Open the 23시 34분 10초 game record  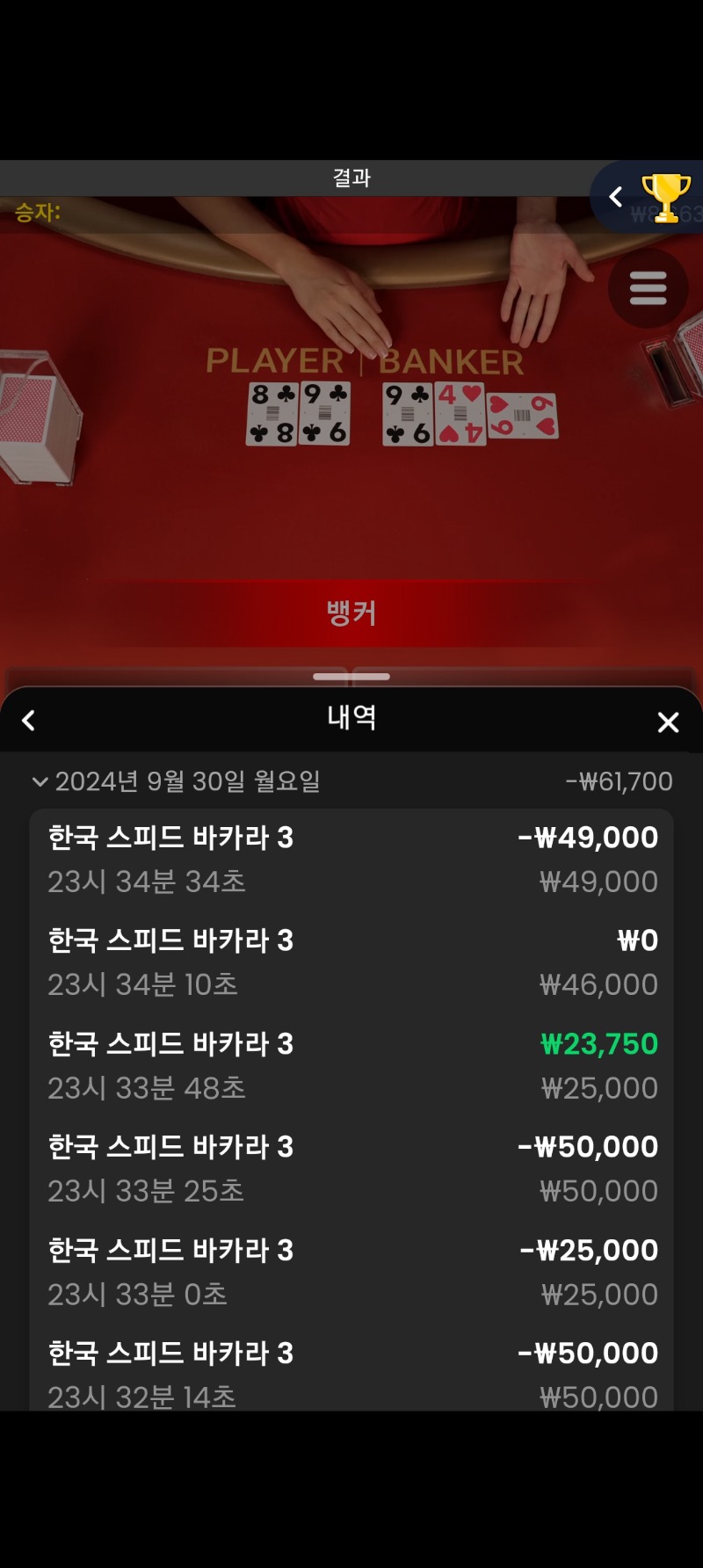[x=351, y=962]
